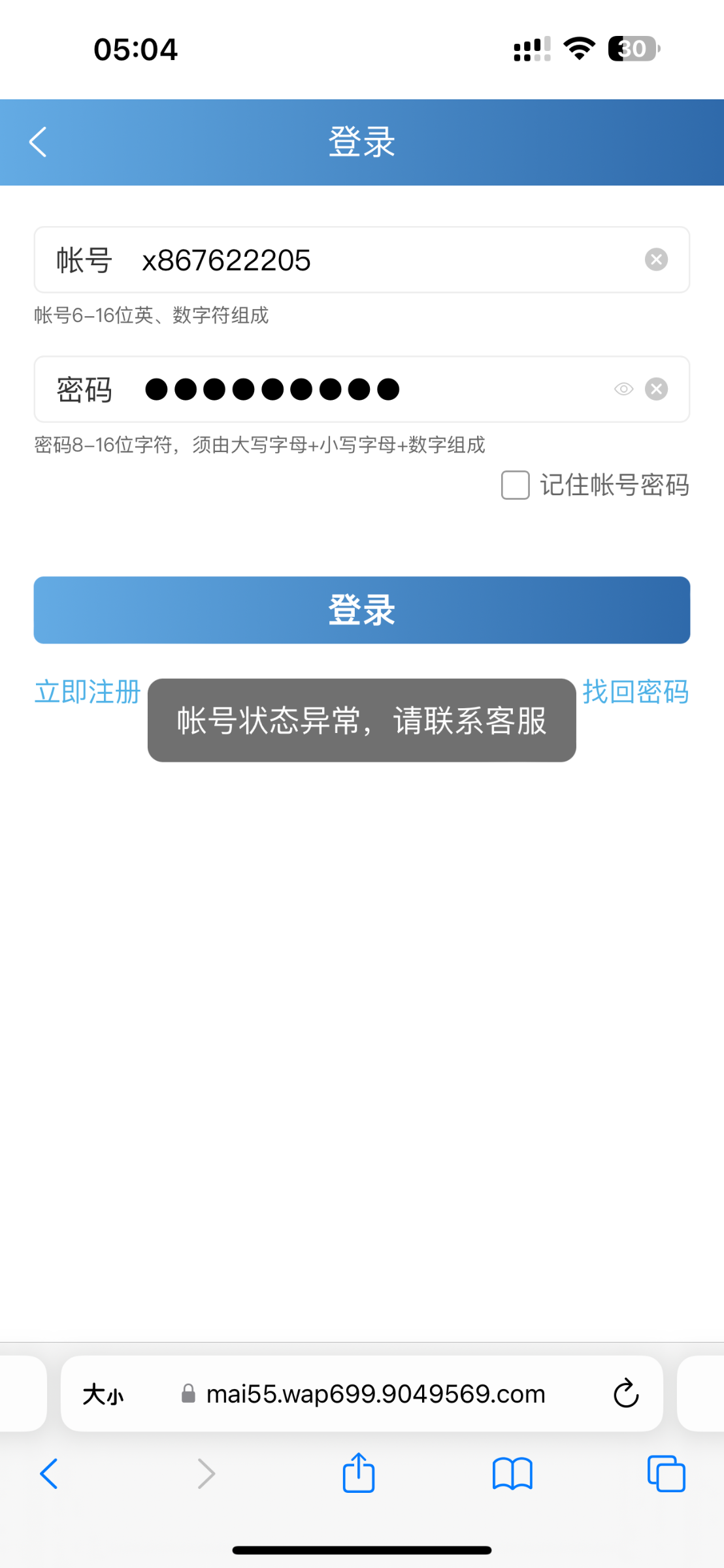Tap the blue 登录 button
724x1568 pixels.
coord(361,610)
